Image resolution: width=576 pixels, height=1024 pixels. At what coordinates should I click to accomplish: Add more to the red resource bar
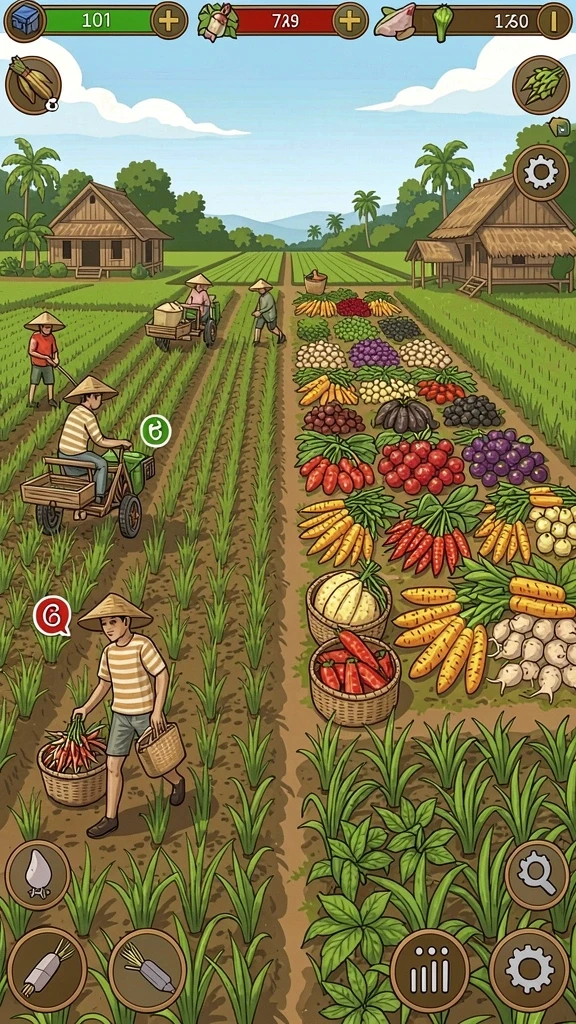click(x=351, y=21)
